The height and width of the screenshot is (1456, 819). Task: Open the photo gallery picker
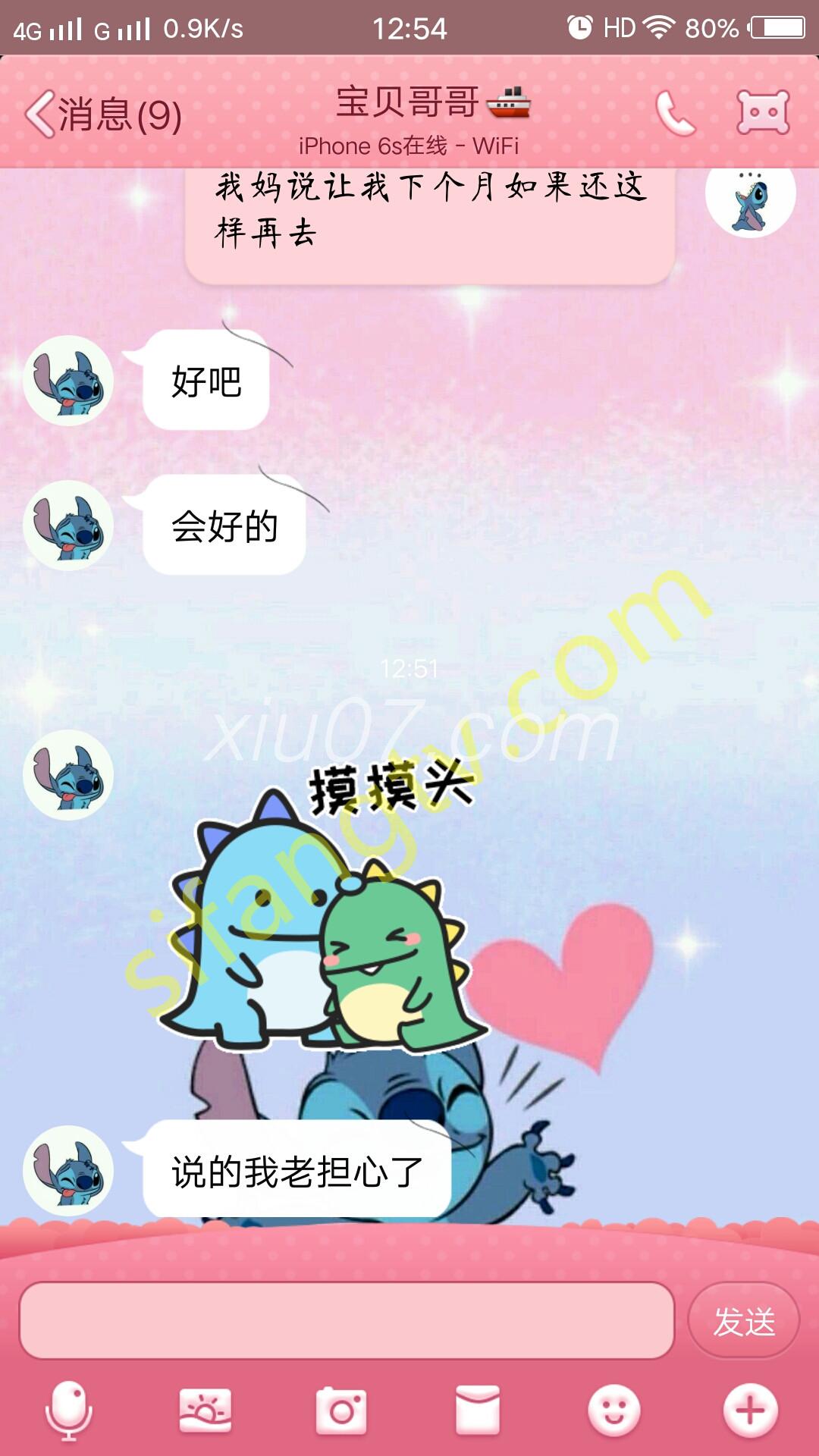click(205, 1410)
